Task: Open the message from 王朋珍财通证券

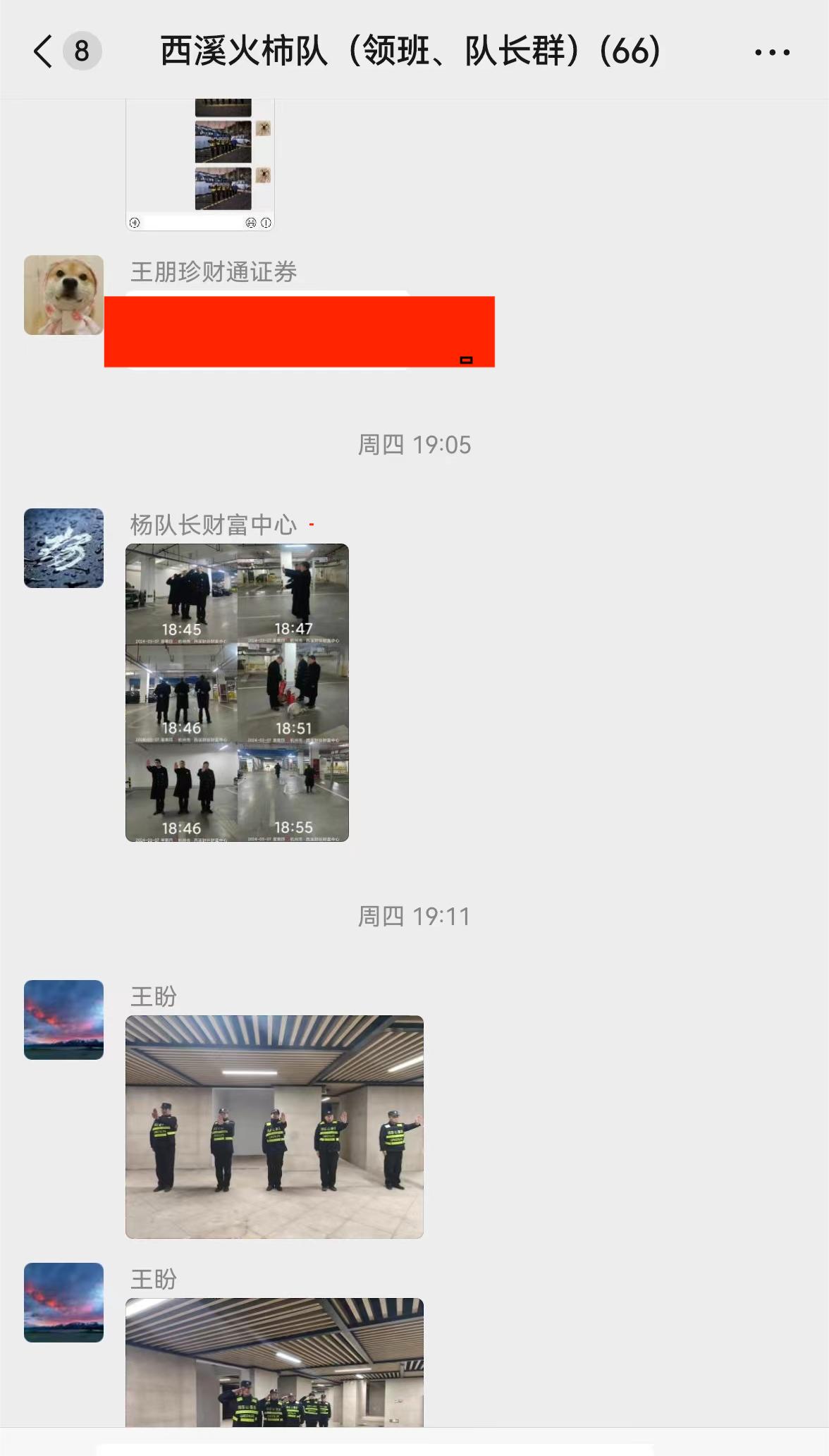Action: click(x=299, y=331)
